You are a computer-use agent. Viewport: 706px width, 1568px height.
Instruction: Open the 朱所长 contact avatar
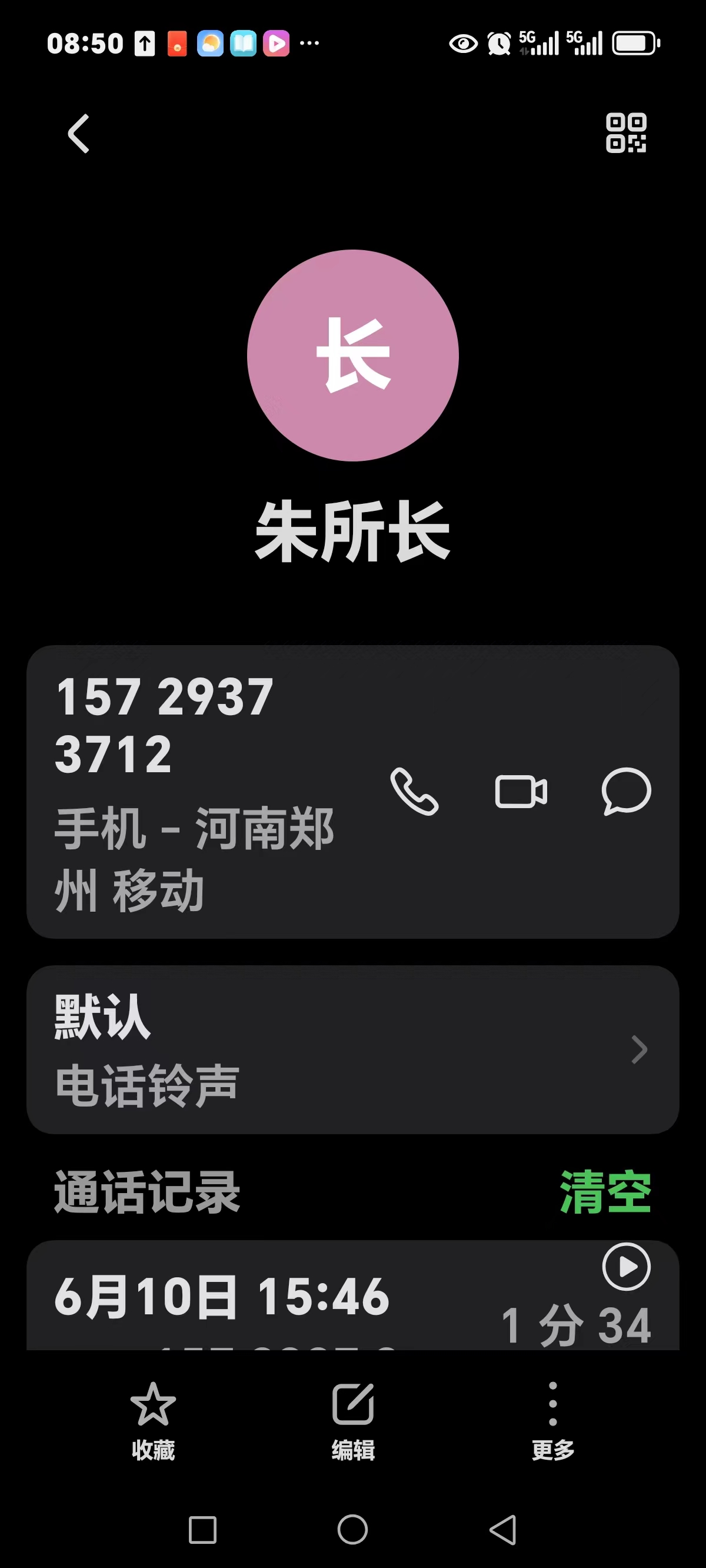pyautogui.click(x=353, y=356)
